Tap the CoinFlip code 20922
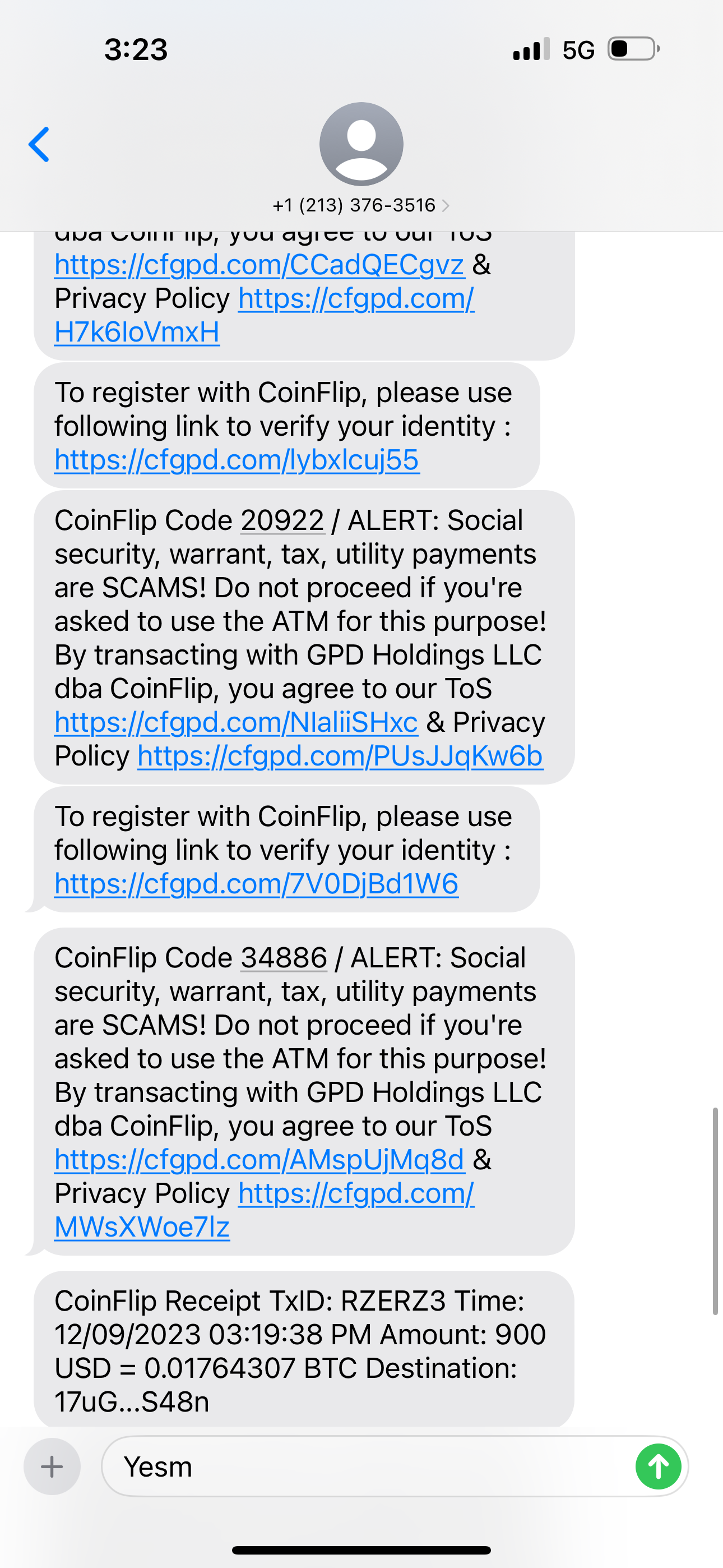The height and width of the screenshot is (1568, 723). (x=282, y=520)
